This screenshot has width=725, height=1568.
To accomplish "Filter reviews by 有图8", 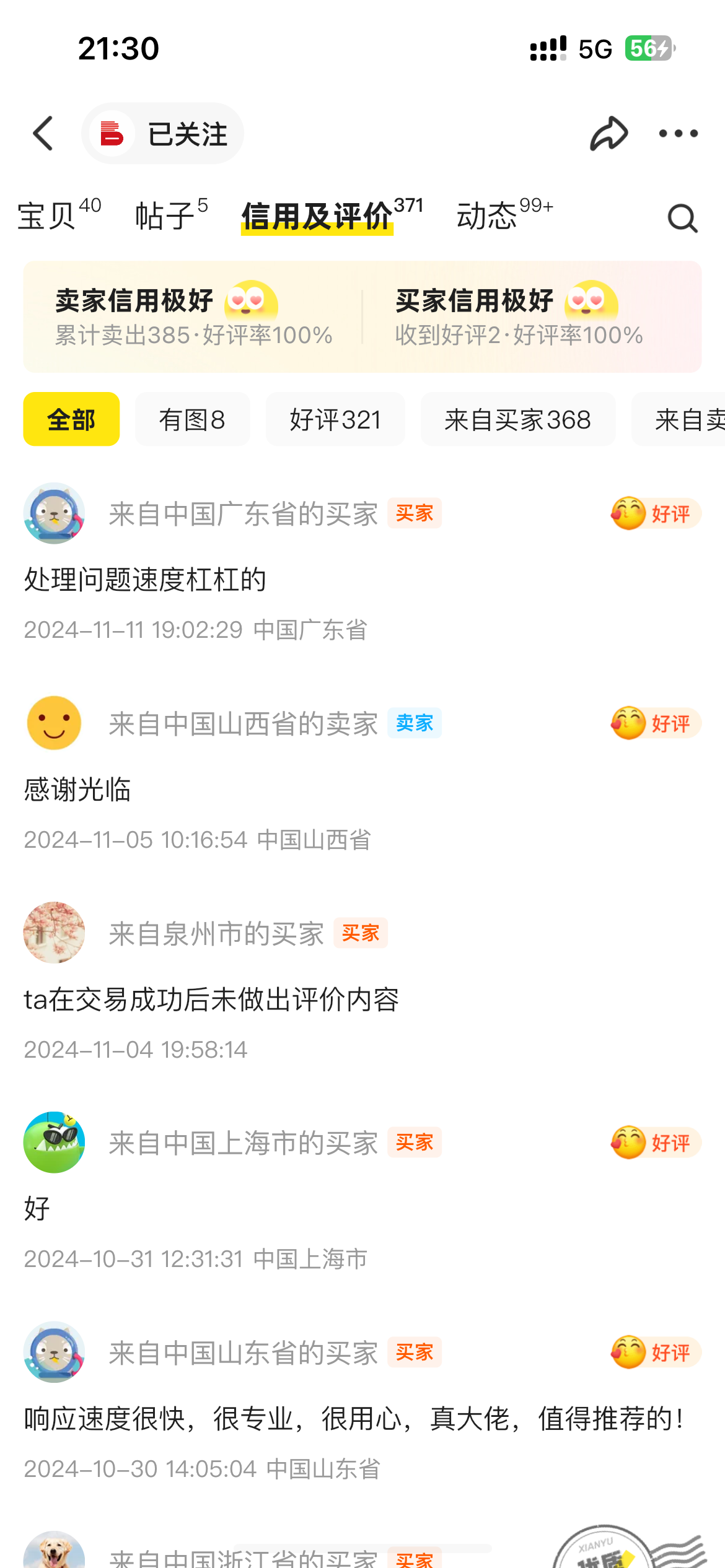I will (192, 419).
